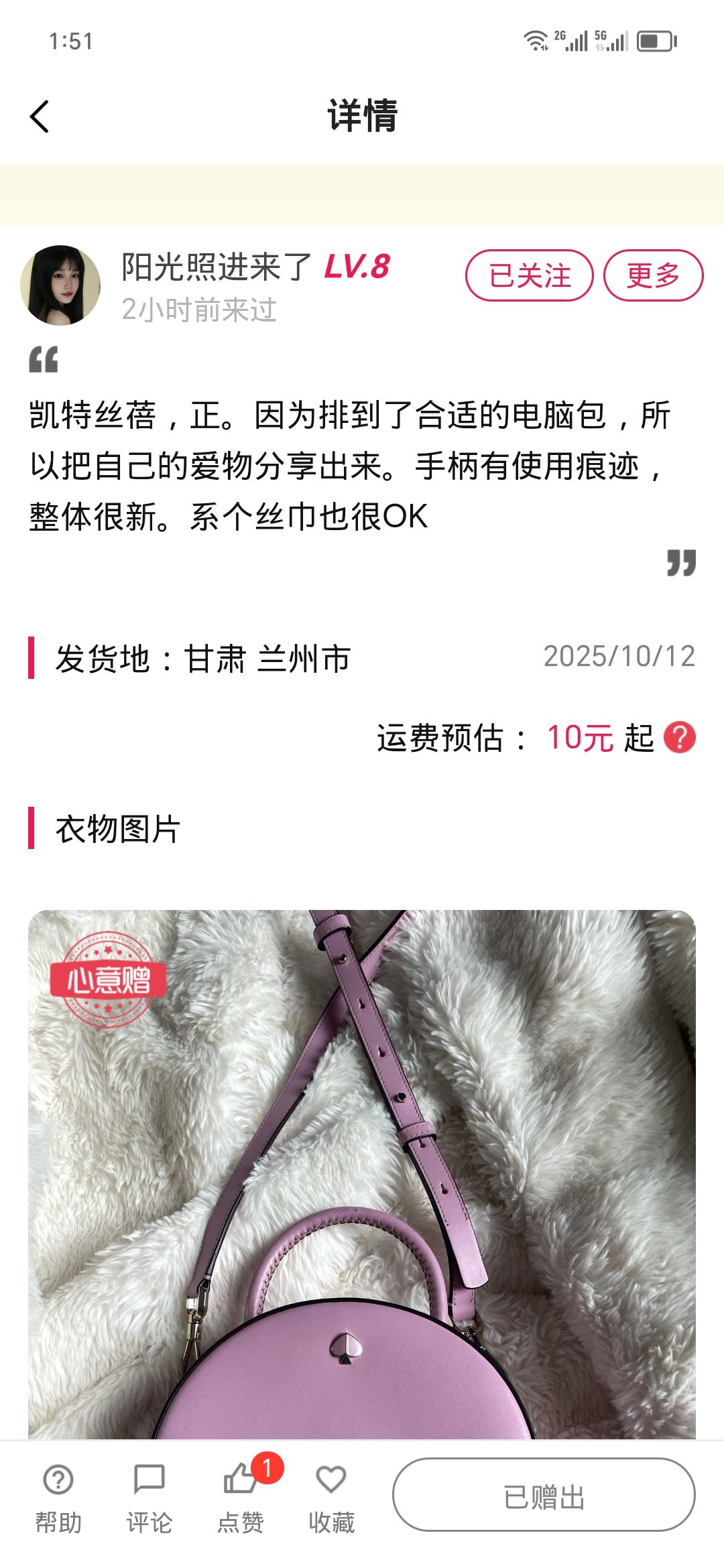The height and width of the screenshot is (1568, 724).
Task: Add this item to 收藏 favorites
Action: [331, 1496]
